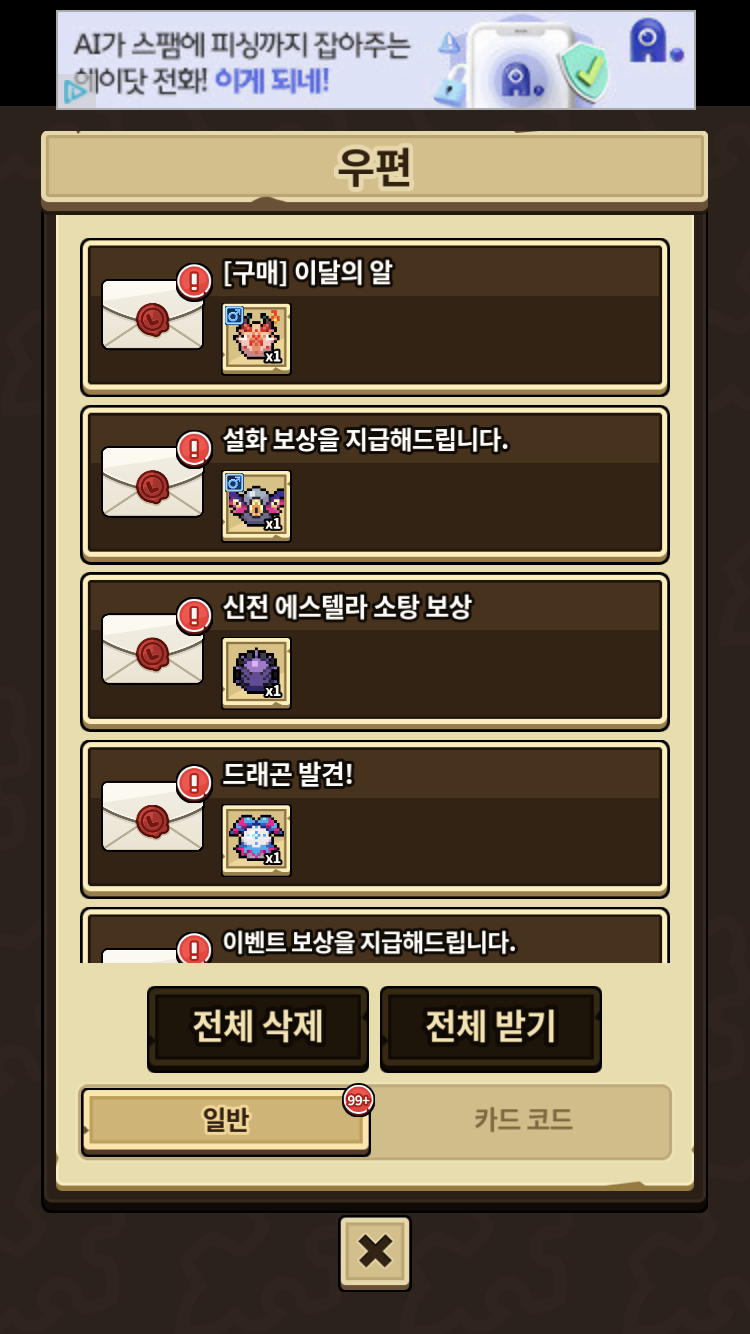Switch to the 카드 코드 tab
Image resolution: width=750 pixels, height=1334 pixels.
523,1121
